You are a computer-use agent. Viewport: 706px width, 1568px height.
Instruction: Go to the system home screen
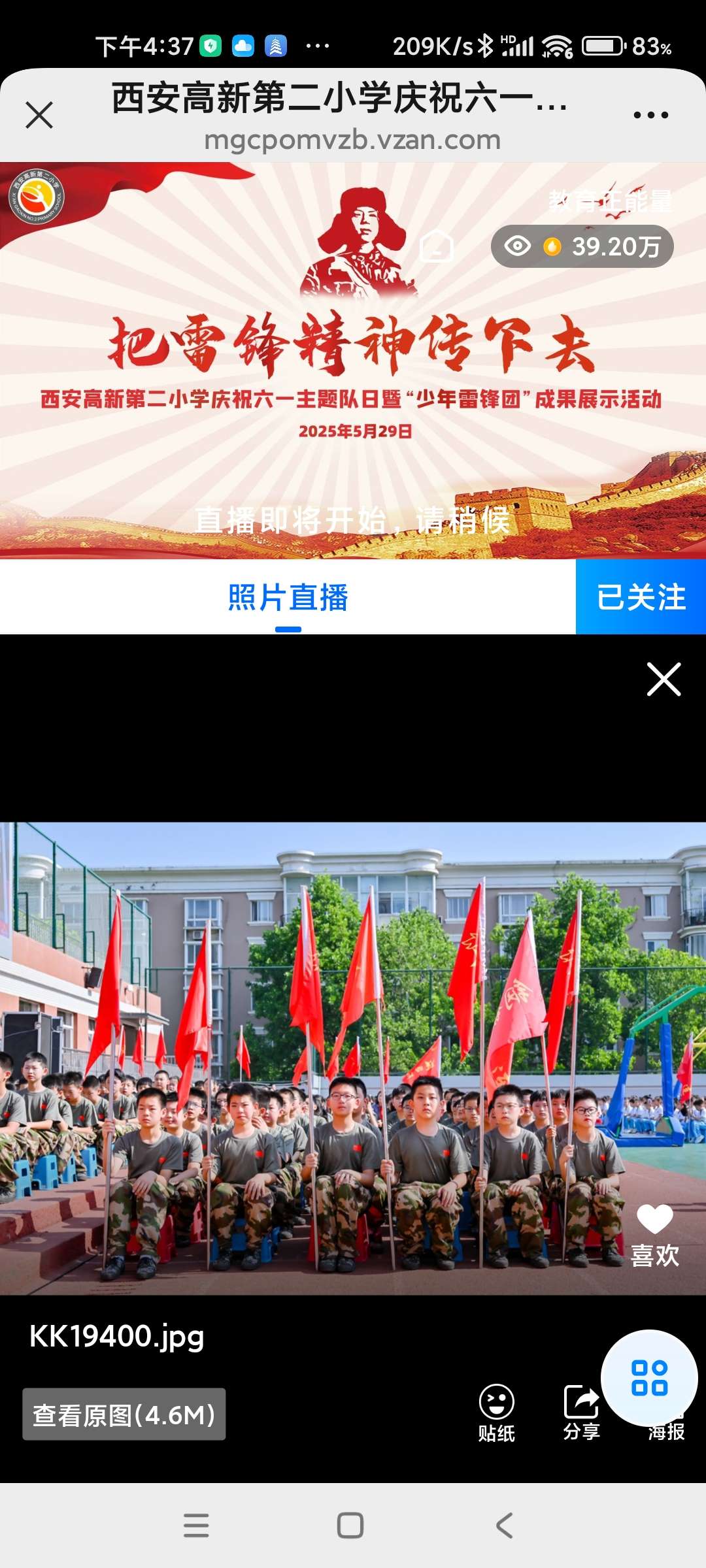[350, 1526]
